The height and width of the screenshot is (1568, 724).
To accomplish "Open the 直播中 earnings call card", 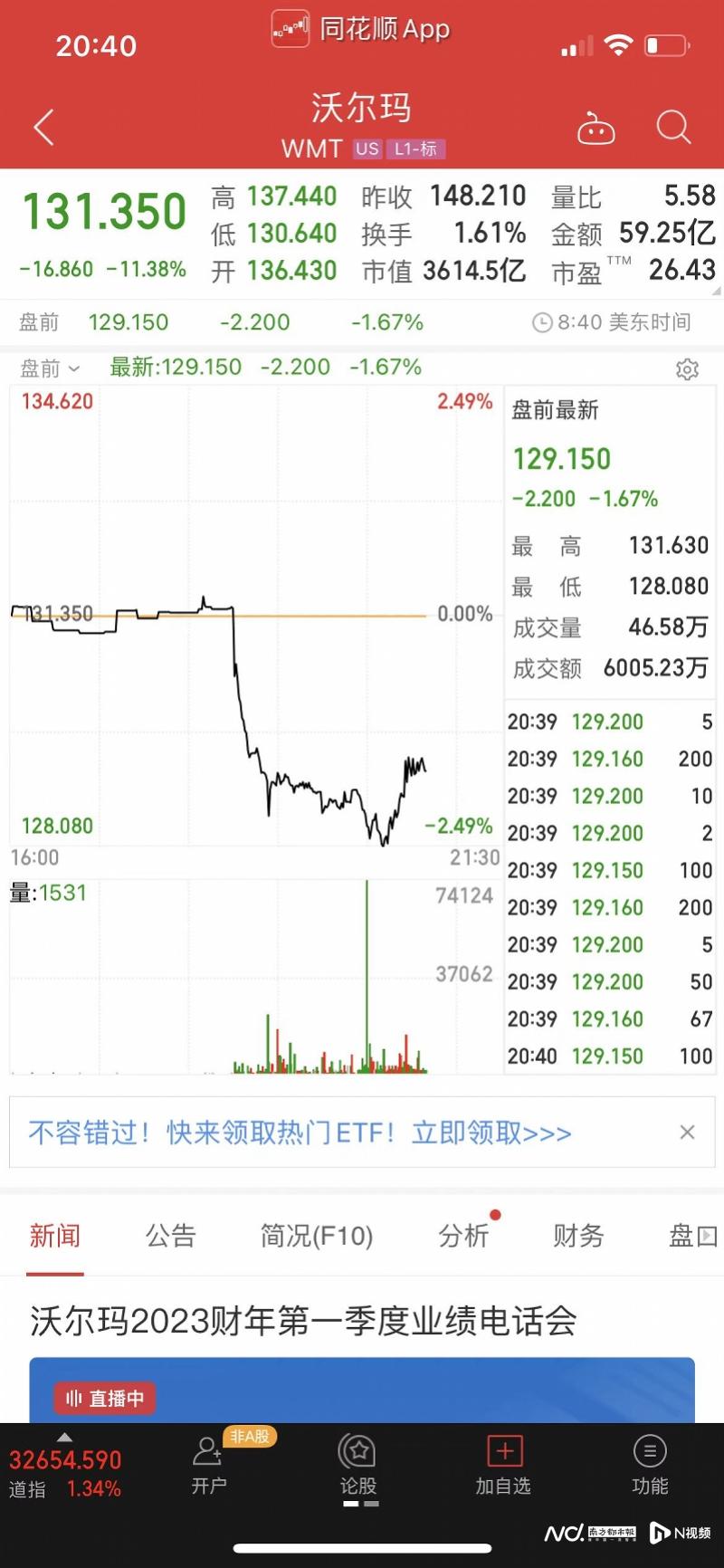I will [362, 1390].
